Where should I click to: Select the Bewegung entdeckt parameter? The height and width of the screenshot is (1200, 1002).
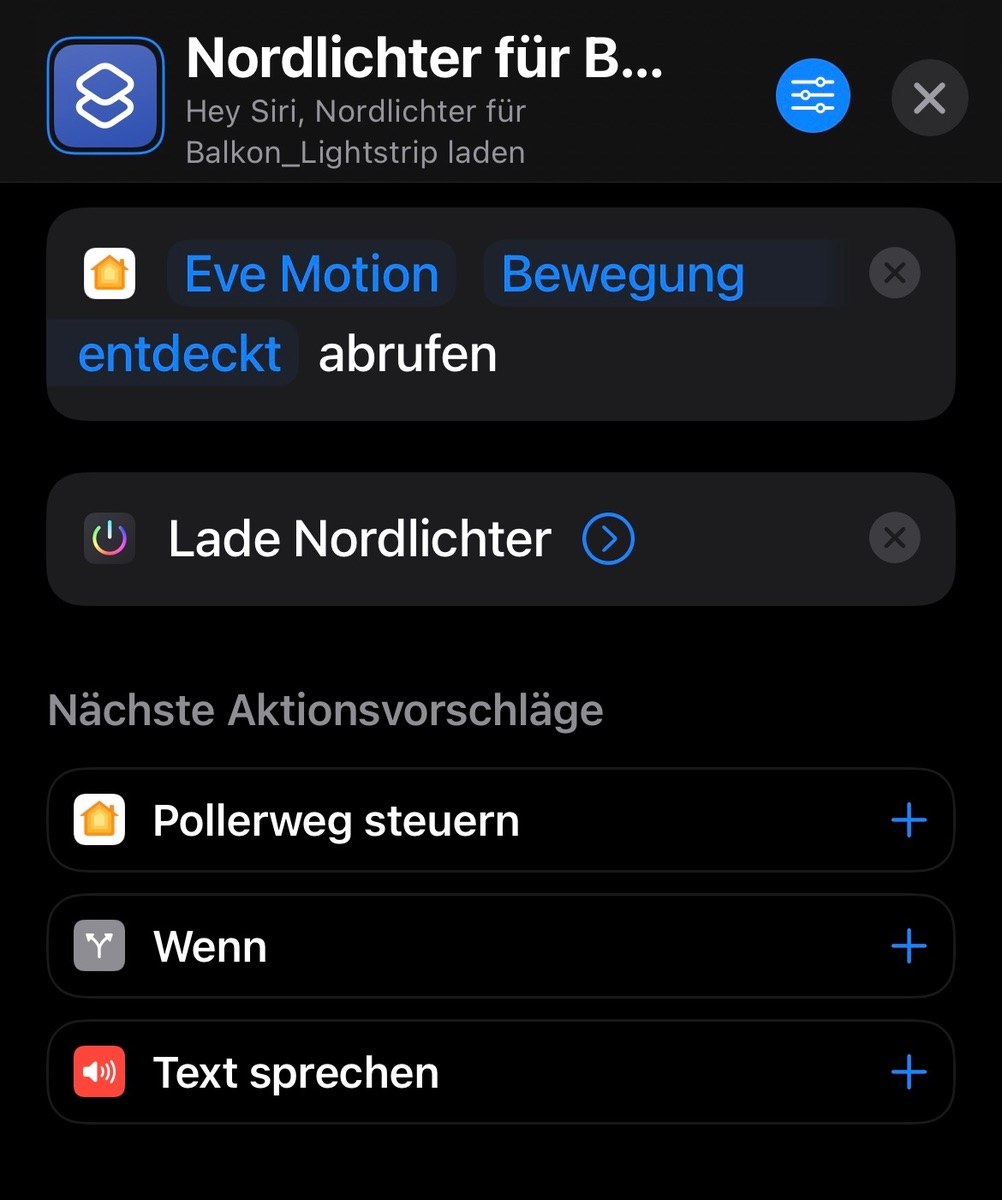622,274
